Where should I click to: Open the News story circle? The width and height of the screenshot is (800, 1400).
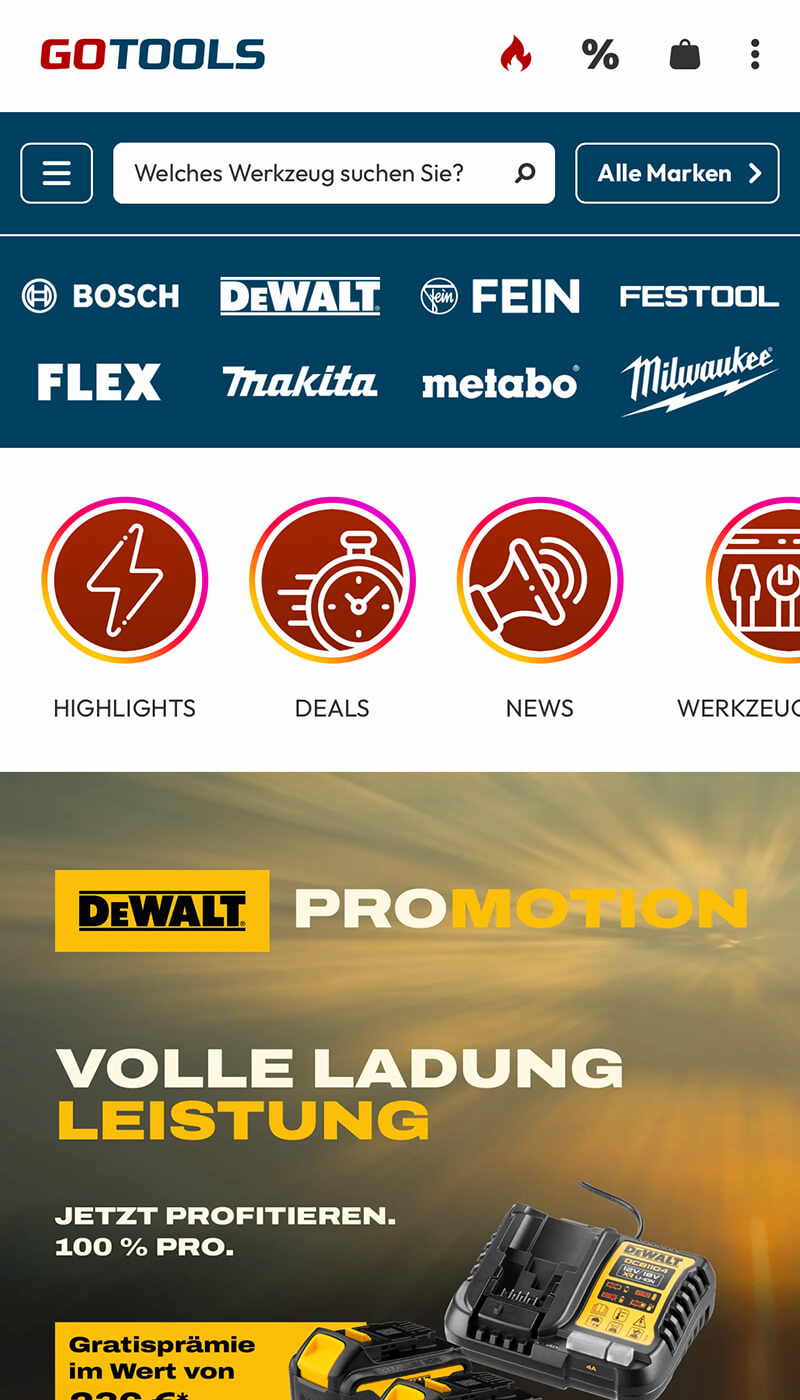tap(540, 580)
